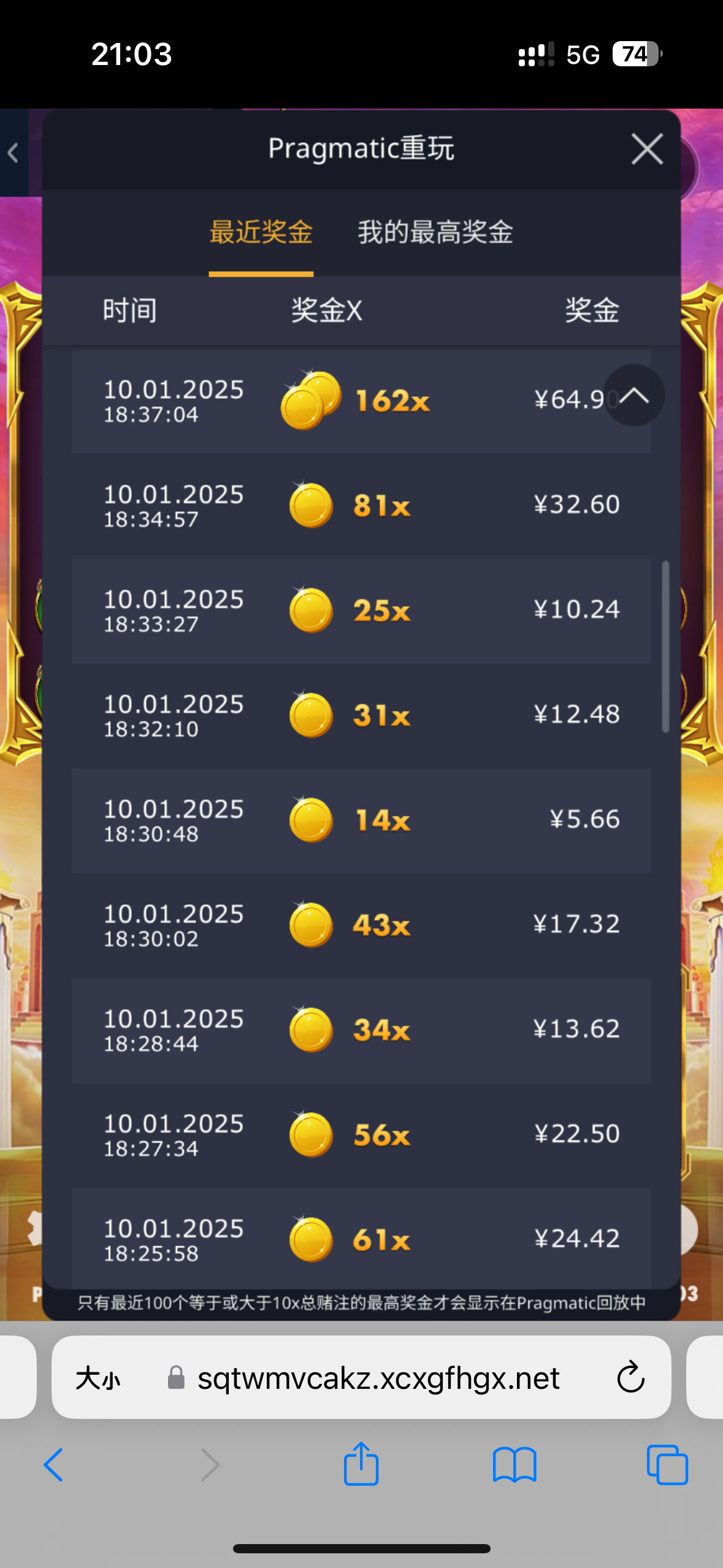The height and width of the screenshot is (1568, 723).
Task: Play the 25x replay from 18:33:27
Action: [x=361, y=611]
